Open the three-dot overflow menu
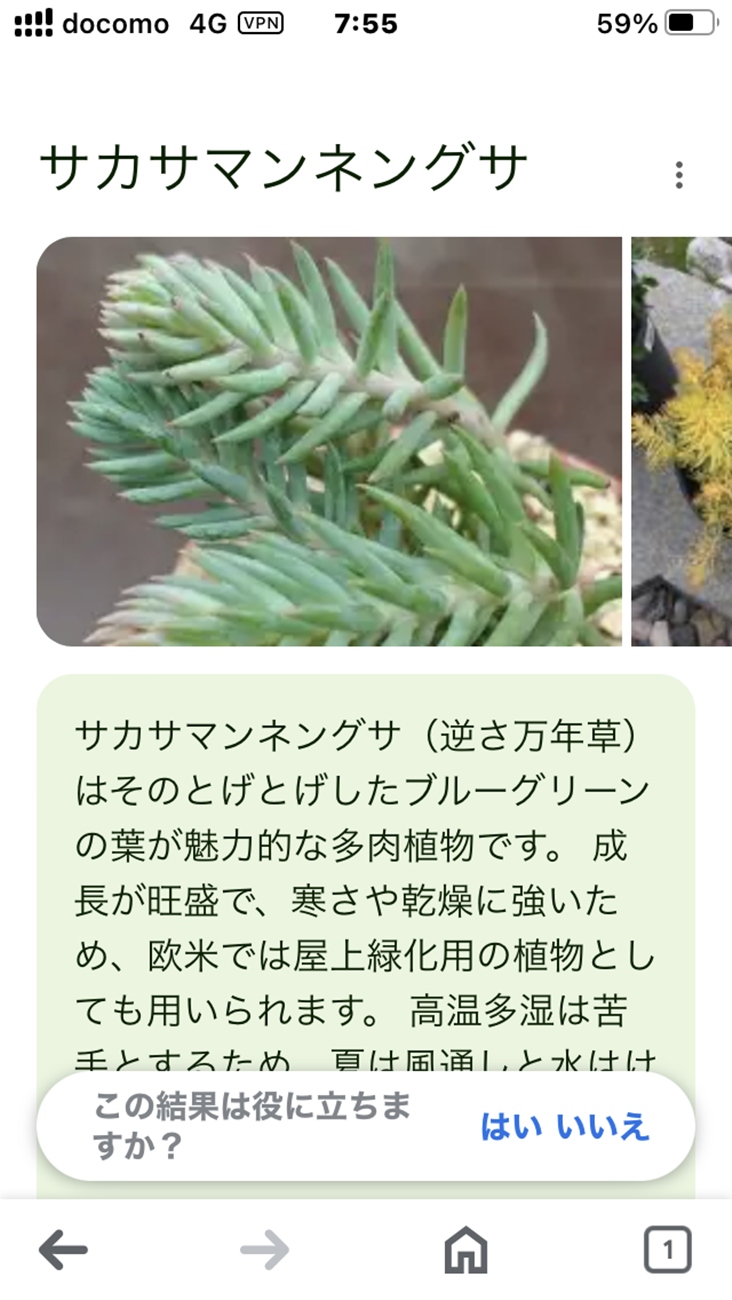 point(679,175)
